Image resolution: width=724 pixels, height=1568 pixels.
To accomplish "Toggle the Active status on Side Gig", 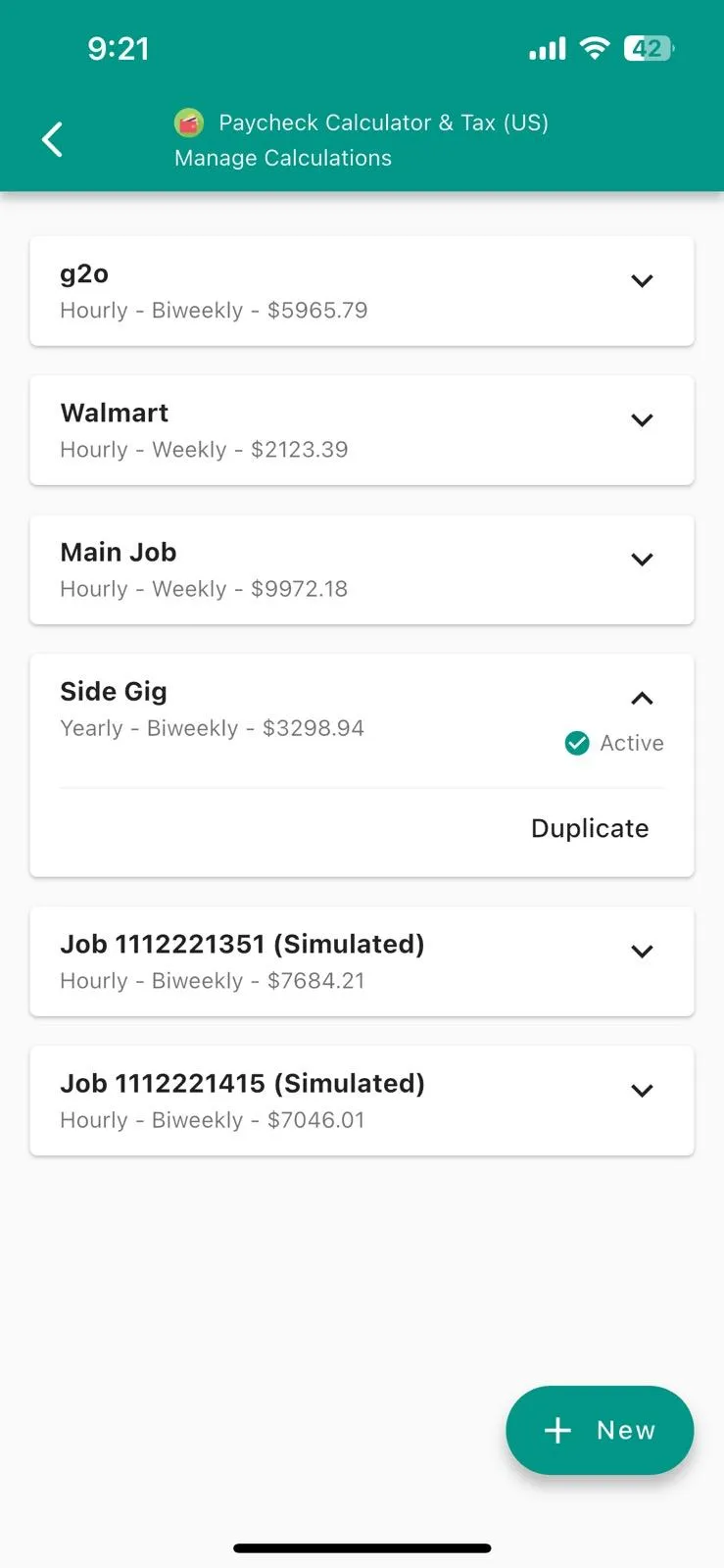I will click(x=613, y=743).
